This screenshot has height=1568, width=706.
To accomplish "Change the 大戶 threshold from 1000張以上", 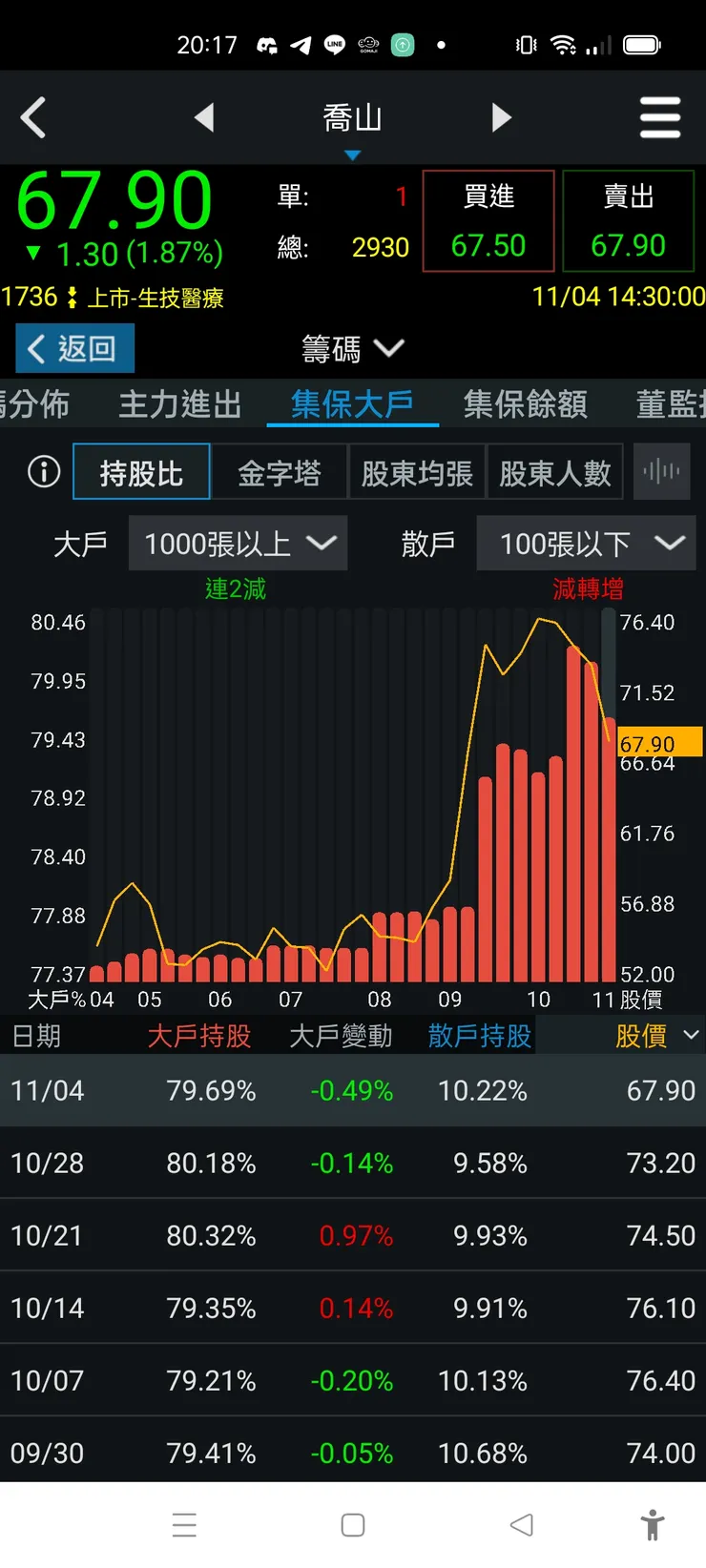I will [238, 543].
